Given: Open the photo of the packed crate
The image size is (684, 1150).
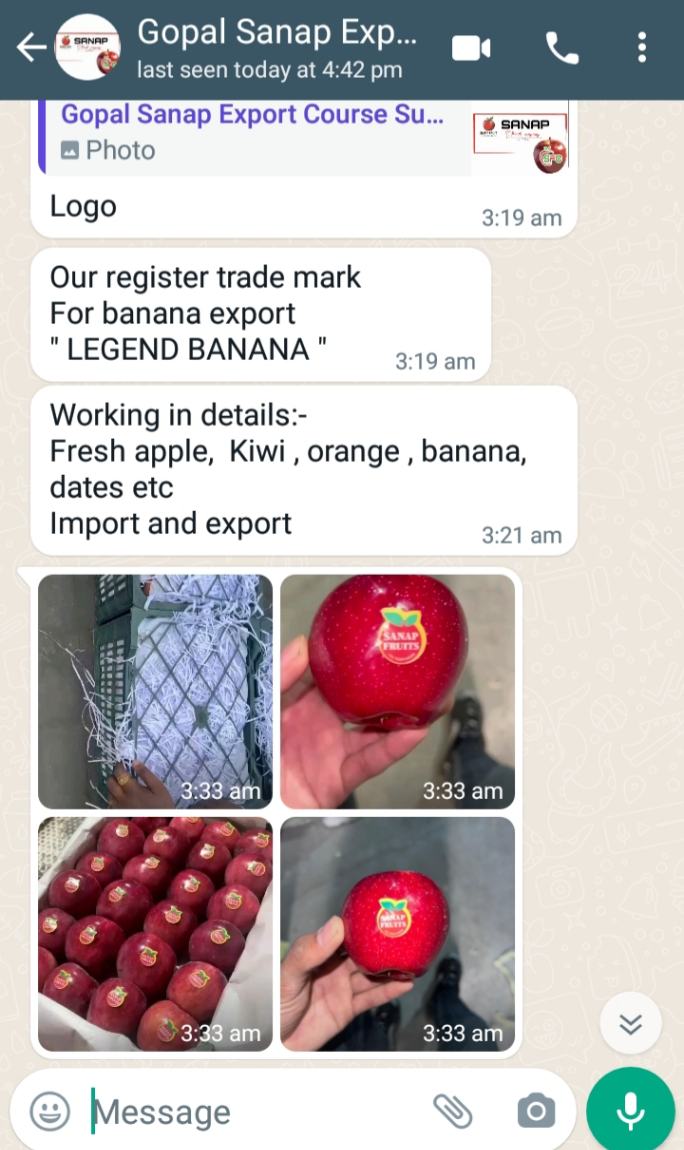Looking at the screenshot, I should tap(155, 691).
